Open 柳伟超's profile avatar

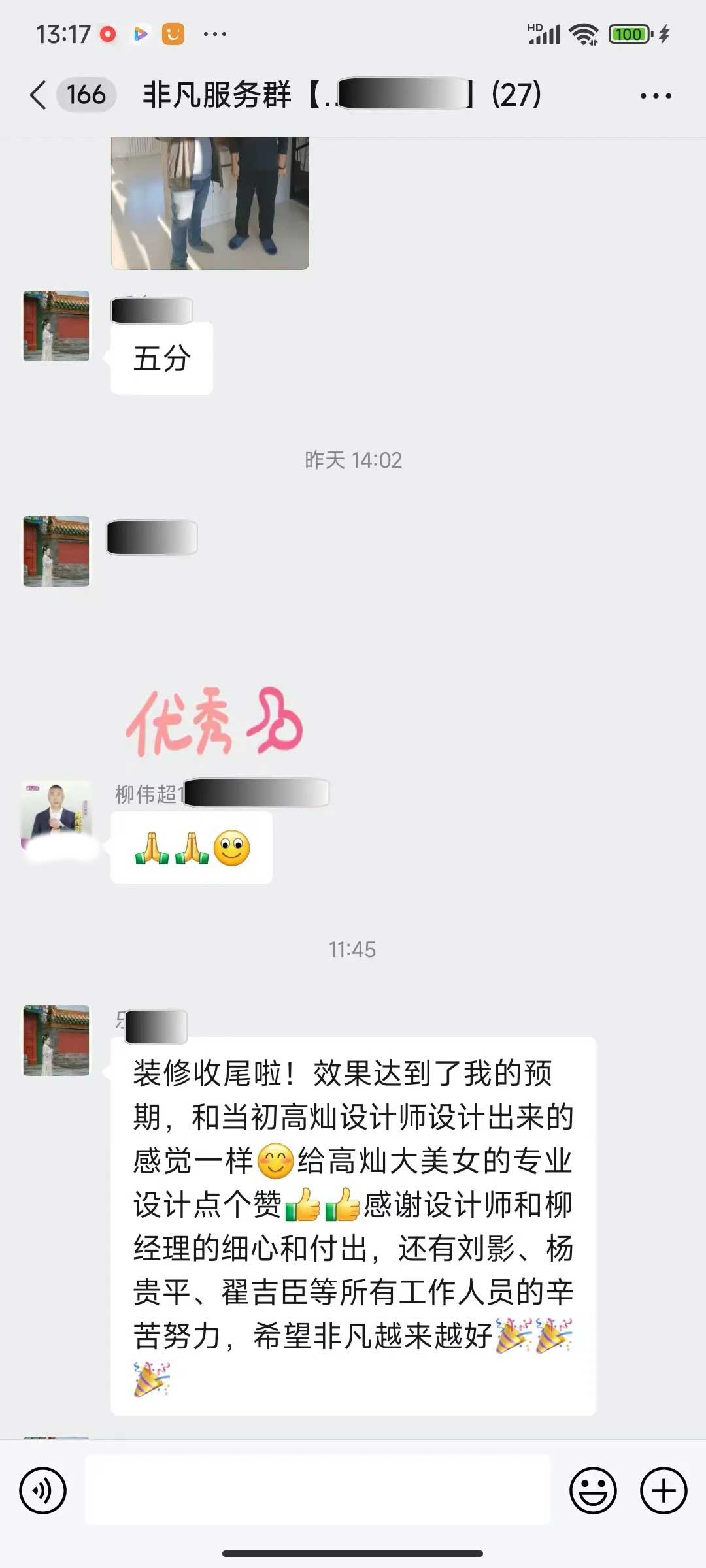coord(56,813)
